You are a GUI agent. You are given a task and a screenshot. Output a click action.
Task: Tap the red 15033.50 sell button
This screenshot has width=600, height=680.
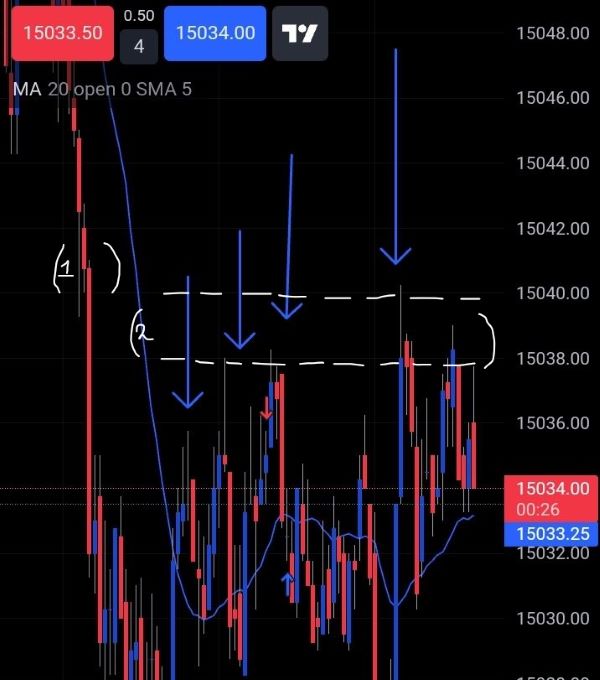[62, 33]
